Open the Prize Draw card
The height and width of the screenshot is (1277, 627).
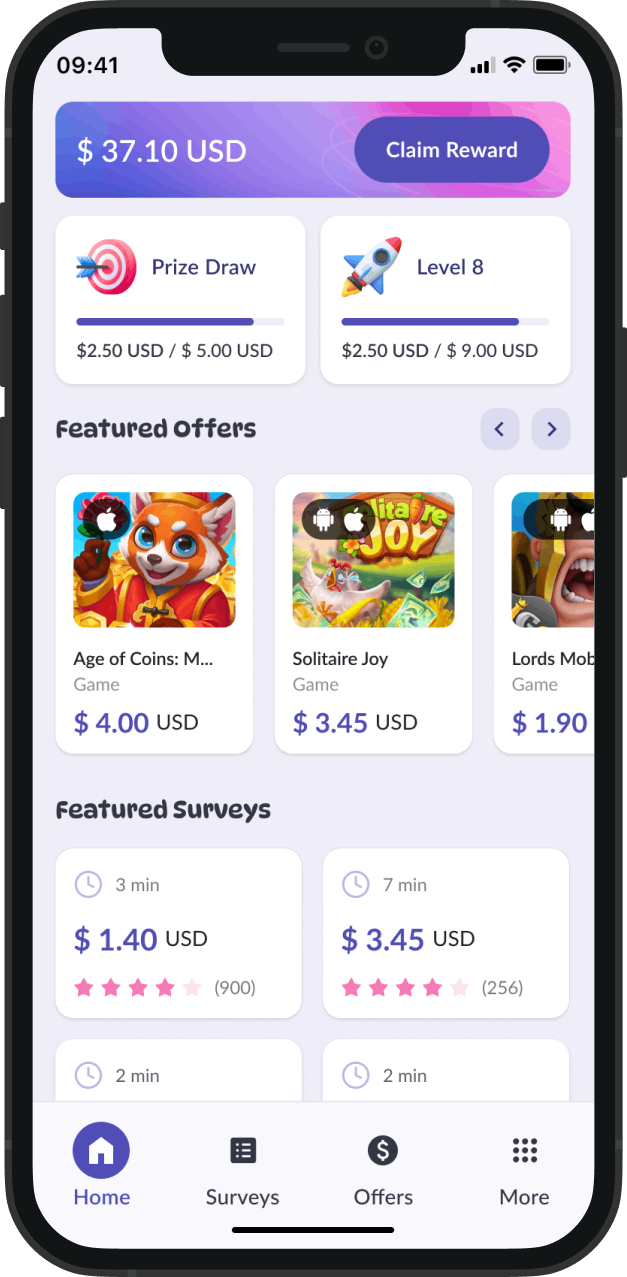(180, 299)
